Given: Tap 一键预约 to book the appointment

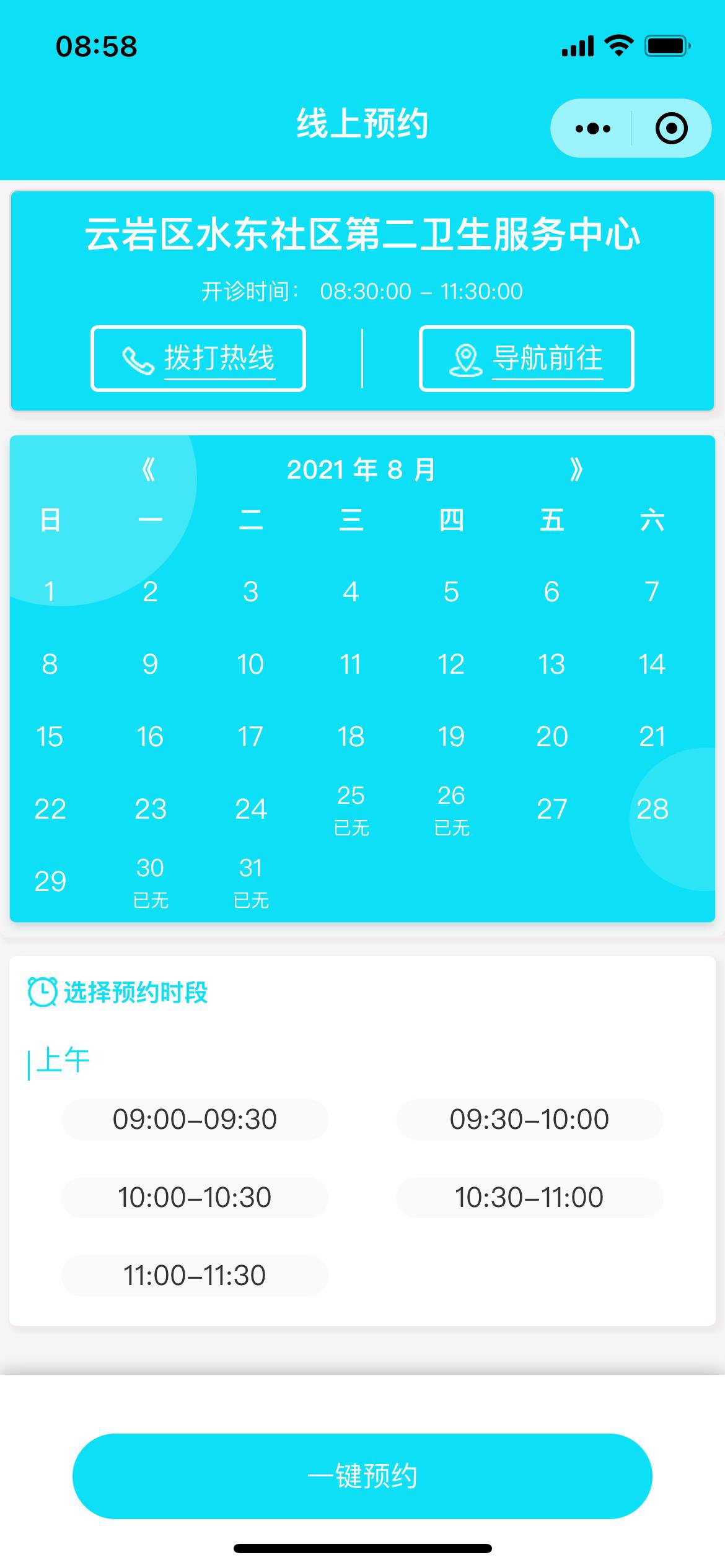Looking at the screenshot, I should point(362,1476).
